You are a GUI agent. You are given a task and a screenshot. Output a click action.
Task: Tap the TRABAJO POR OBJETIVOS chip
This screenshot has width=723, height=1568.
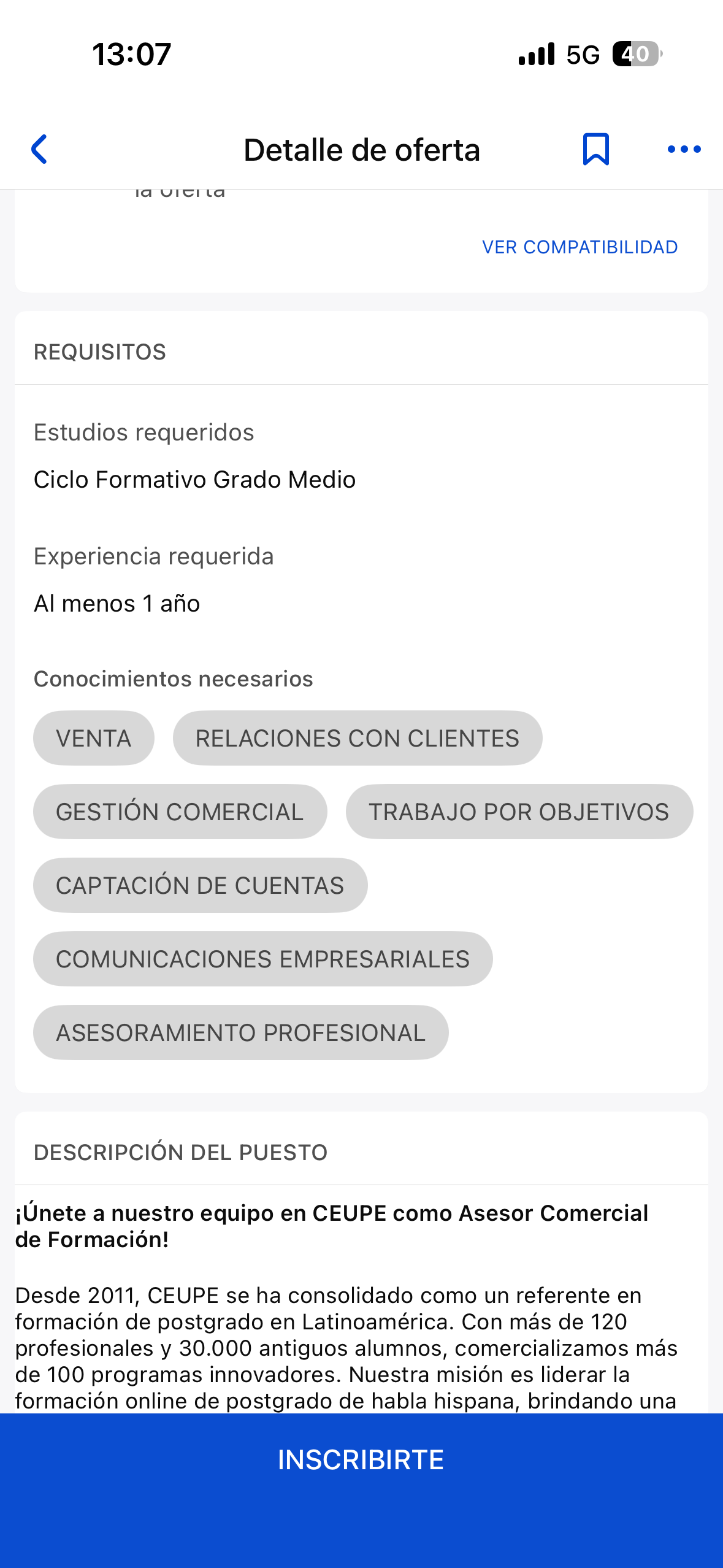[x=519, y=812]
